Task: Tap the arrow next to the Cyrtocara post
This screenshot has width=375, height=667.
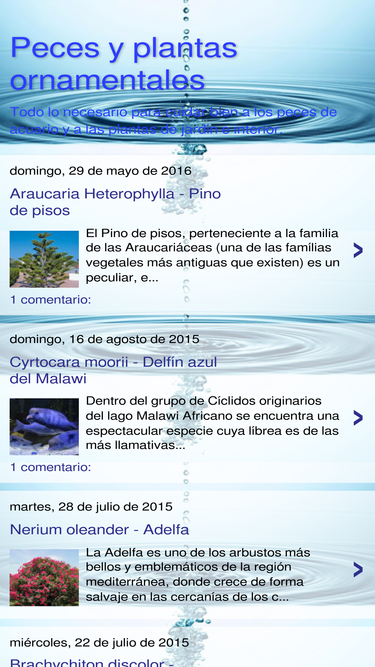Action: click(x=358, y=418)
